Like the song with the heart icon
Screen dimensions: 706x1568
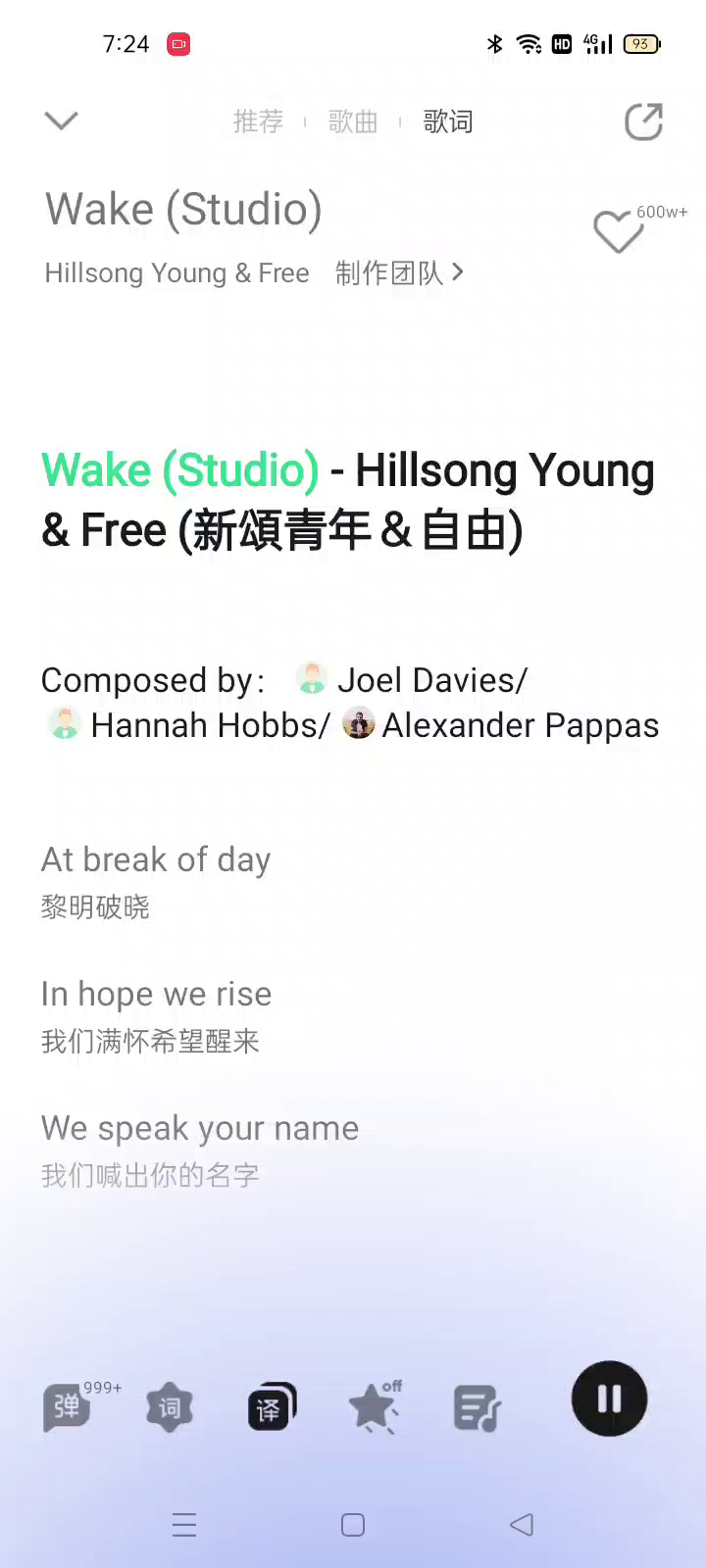618,232
